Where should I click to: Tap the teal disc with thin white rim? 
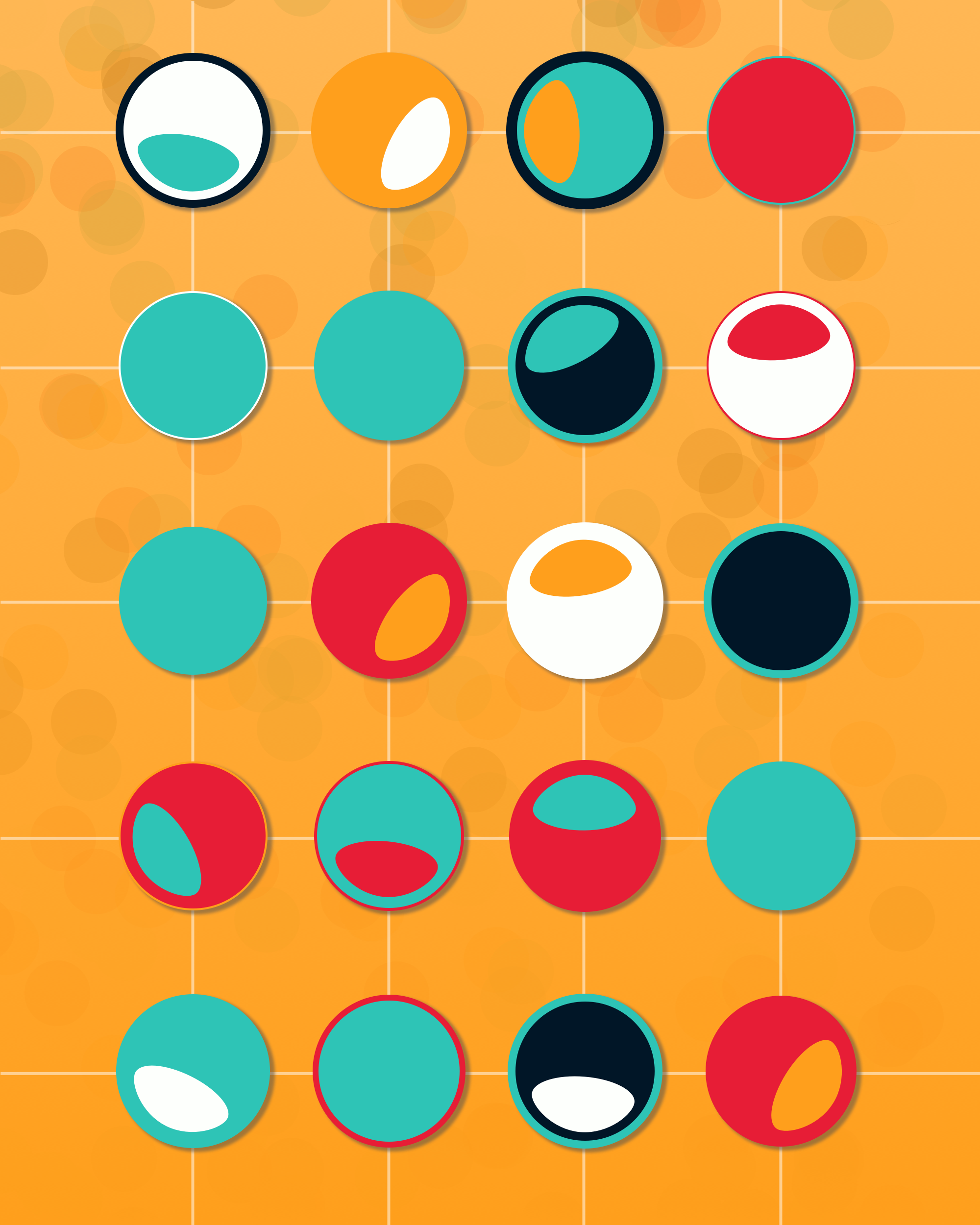click(x=193, y=366)
